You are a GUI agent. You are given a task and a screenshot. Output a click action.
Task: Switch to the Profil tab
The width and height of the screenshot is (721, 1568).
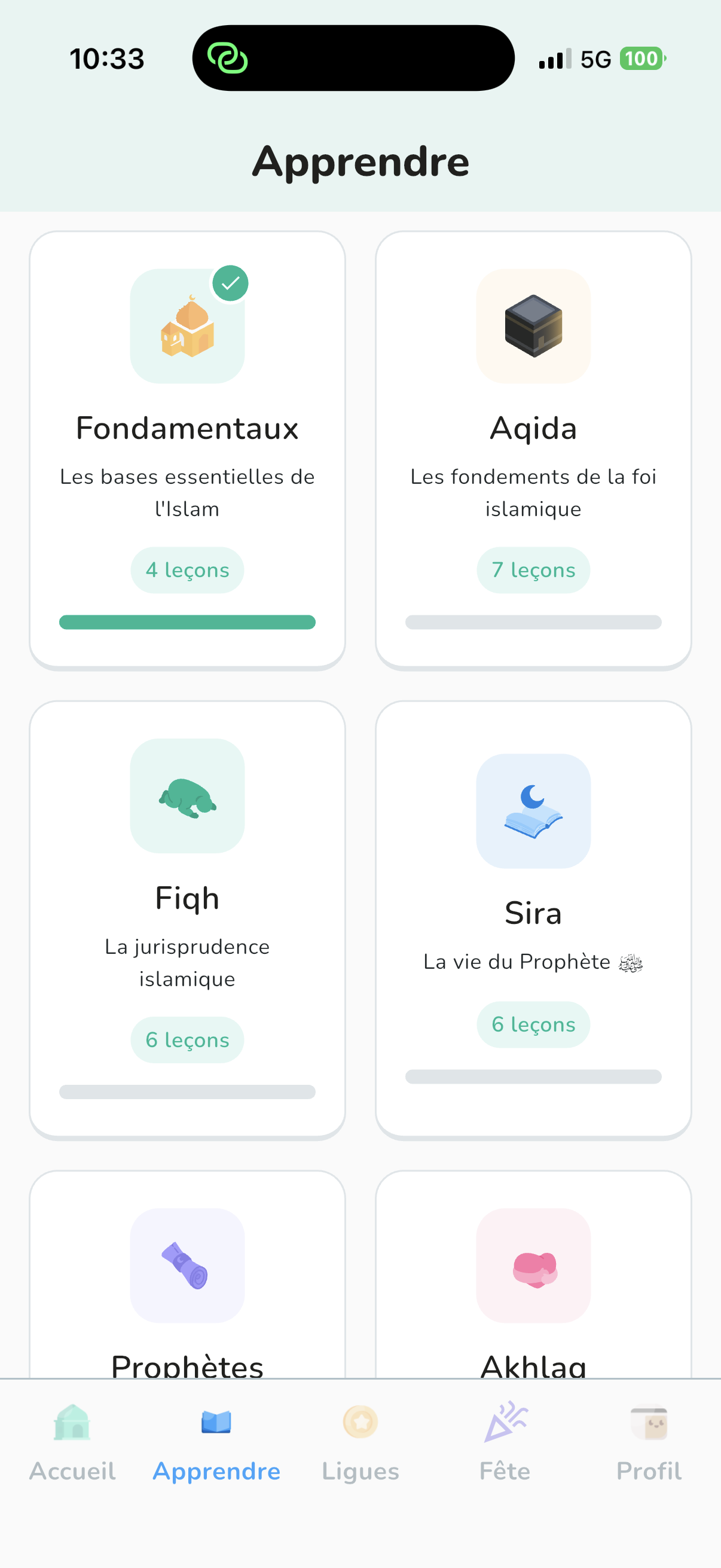coord(649,1448)
